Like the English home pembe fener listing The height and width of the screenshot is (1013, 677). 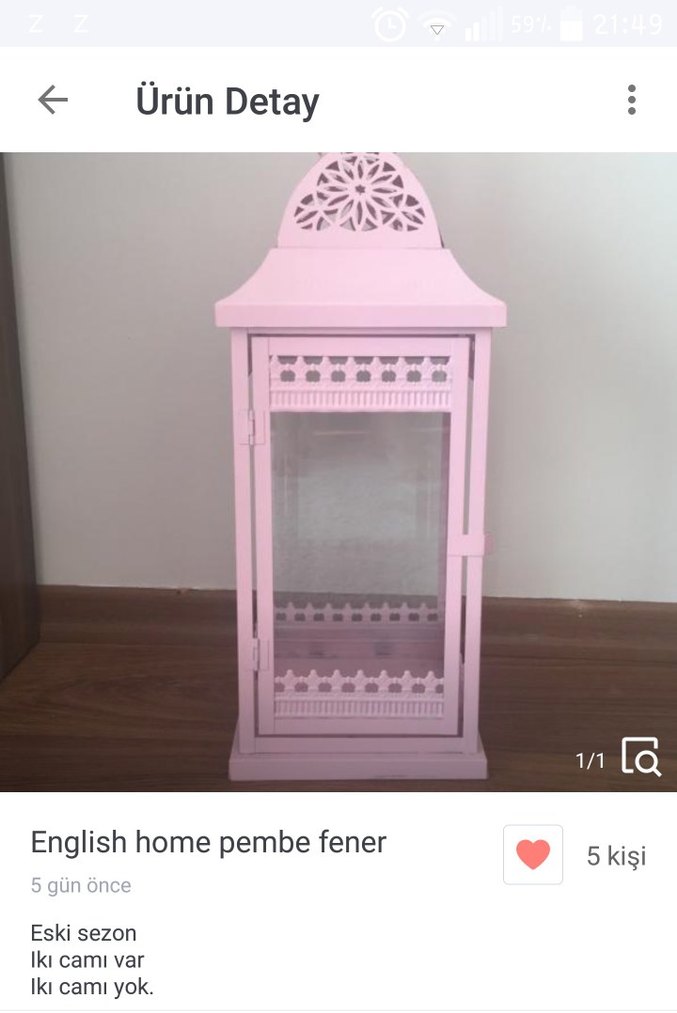point(532,855)
